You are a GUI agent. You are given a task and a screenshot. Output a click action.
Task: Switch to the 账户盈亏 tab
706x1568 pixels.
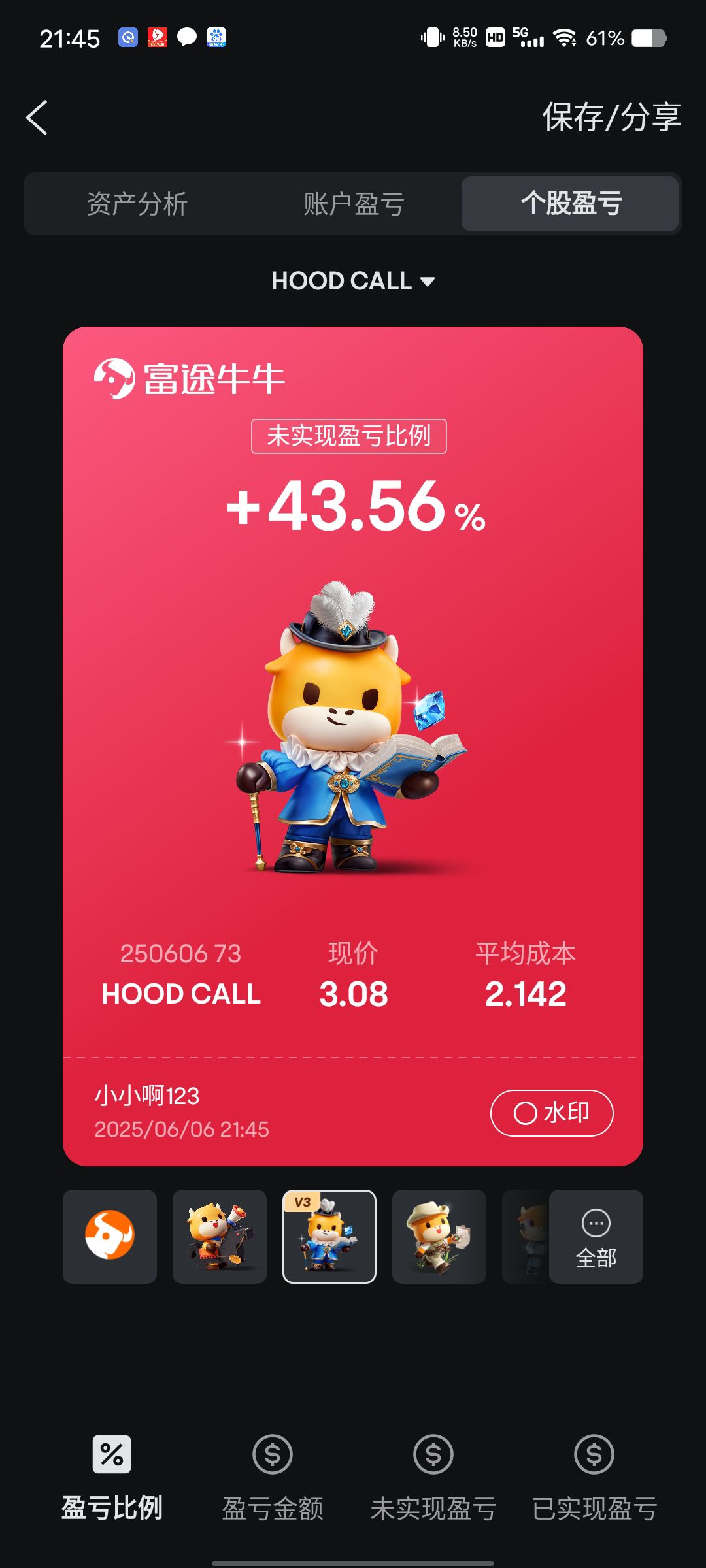point(354,204)
